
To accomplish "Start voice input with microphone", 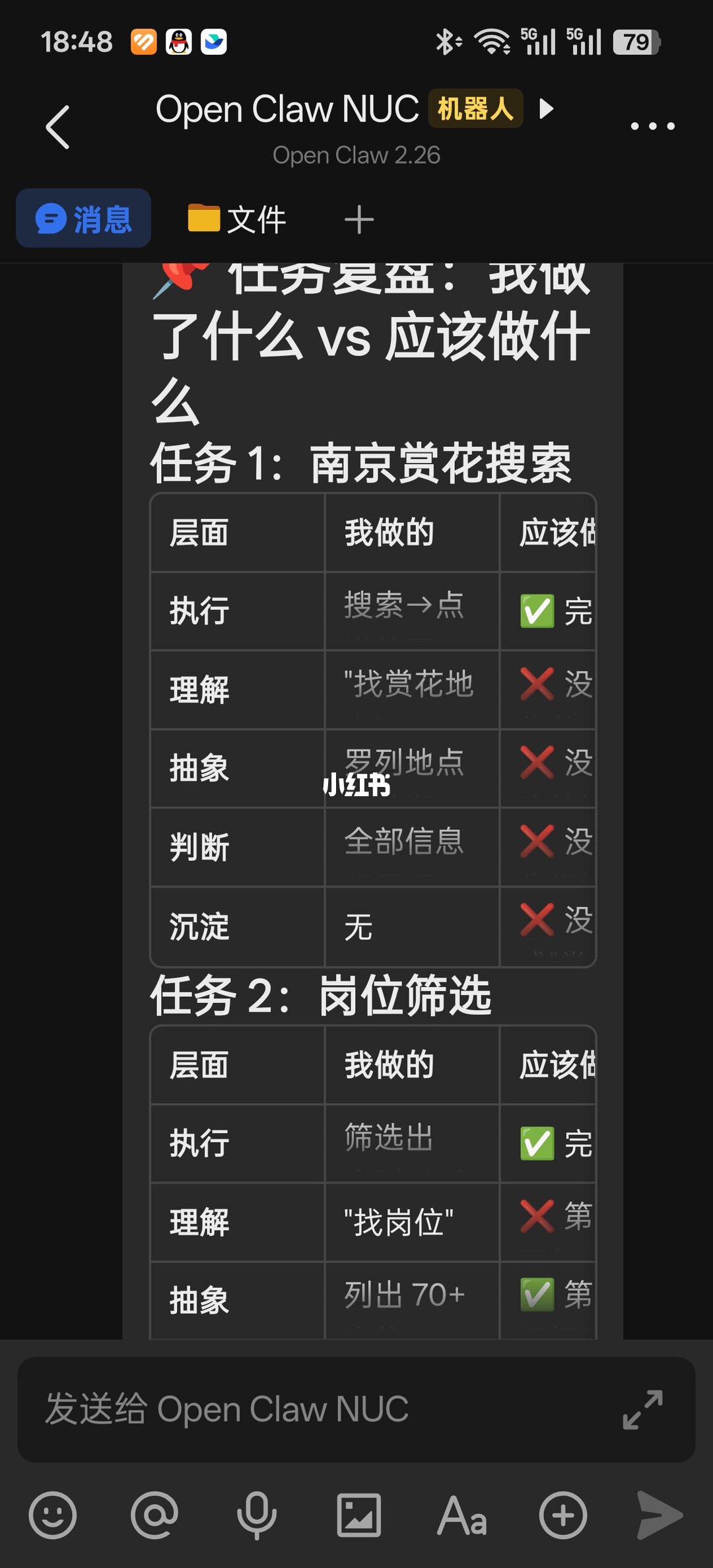I will pos(257,1515).
